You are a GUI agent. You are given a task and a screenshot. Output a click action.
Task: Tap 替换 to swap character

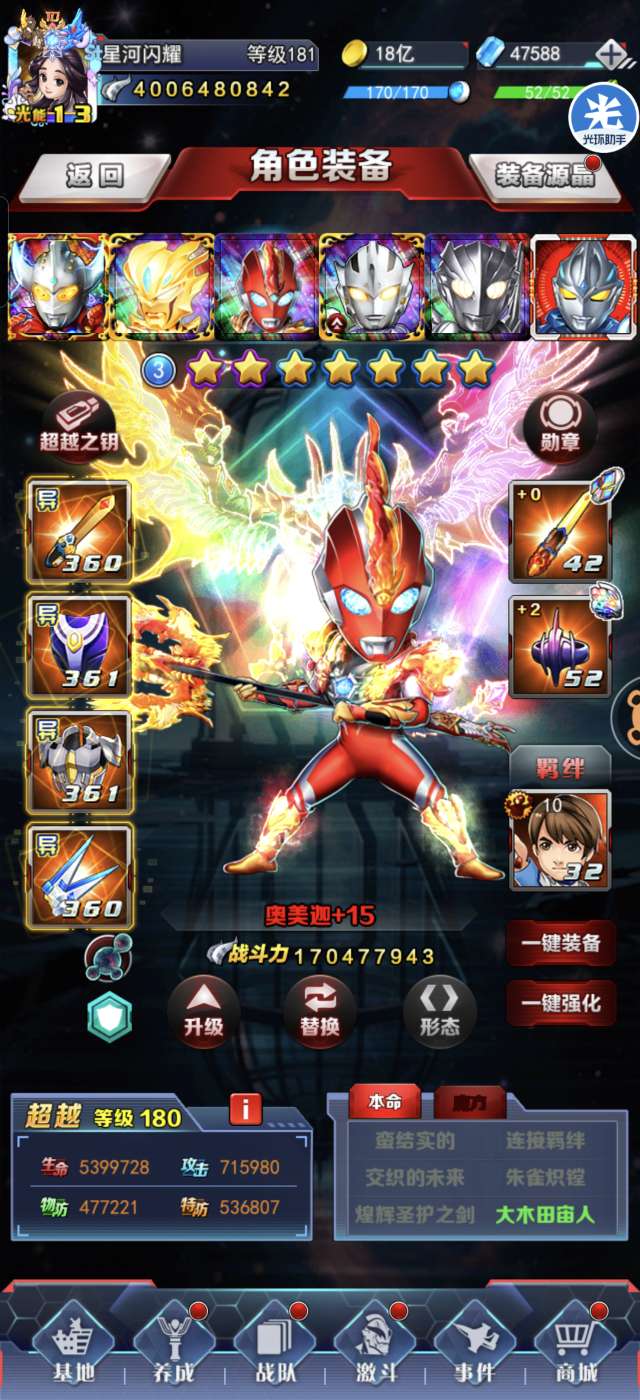[x=320, y=1012]
